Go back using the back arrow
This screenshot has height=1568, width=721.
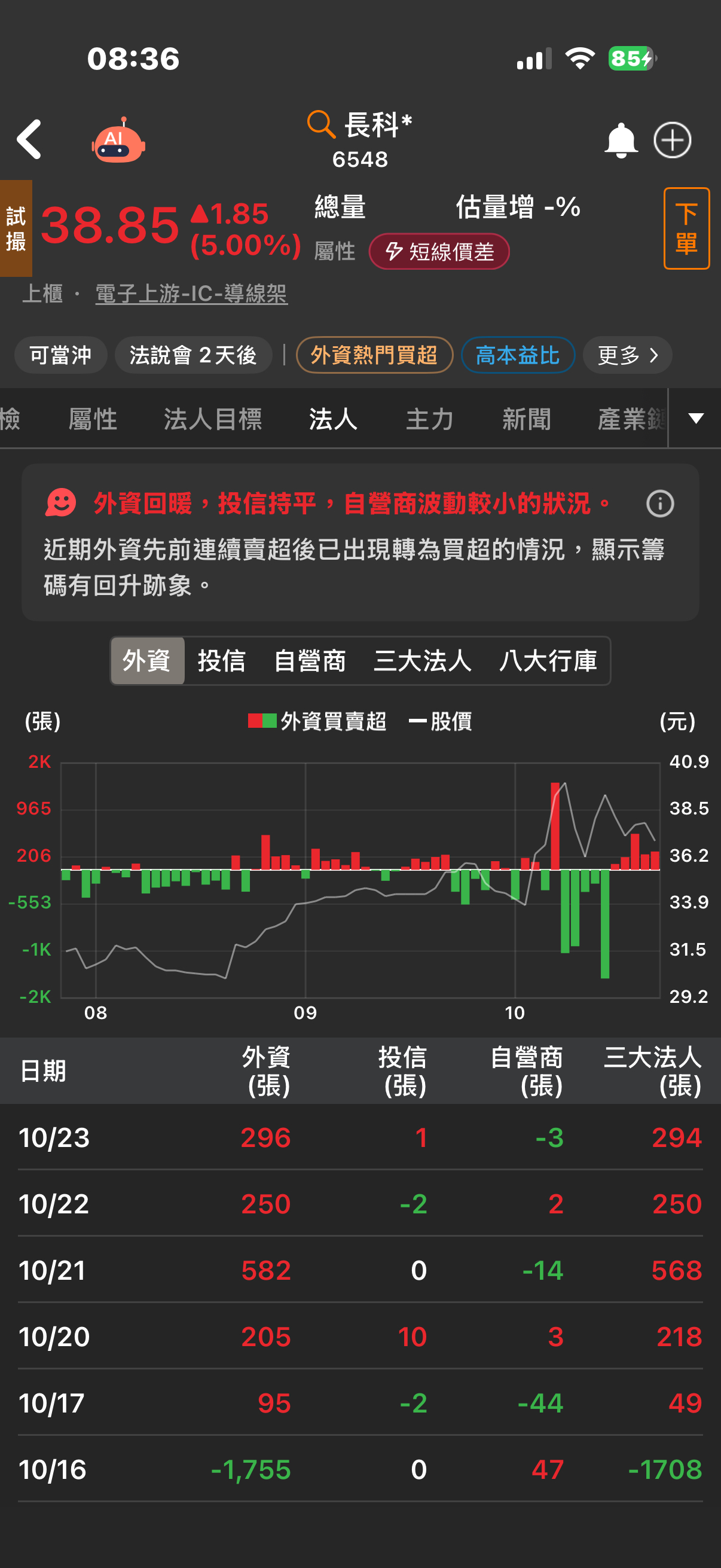[x=29, y=139]
